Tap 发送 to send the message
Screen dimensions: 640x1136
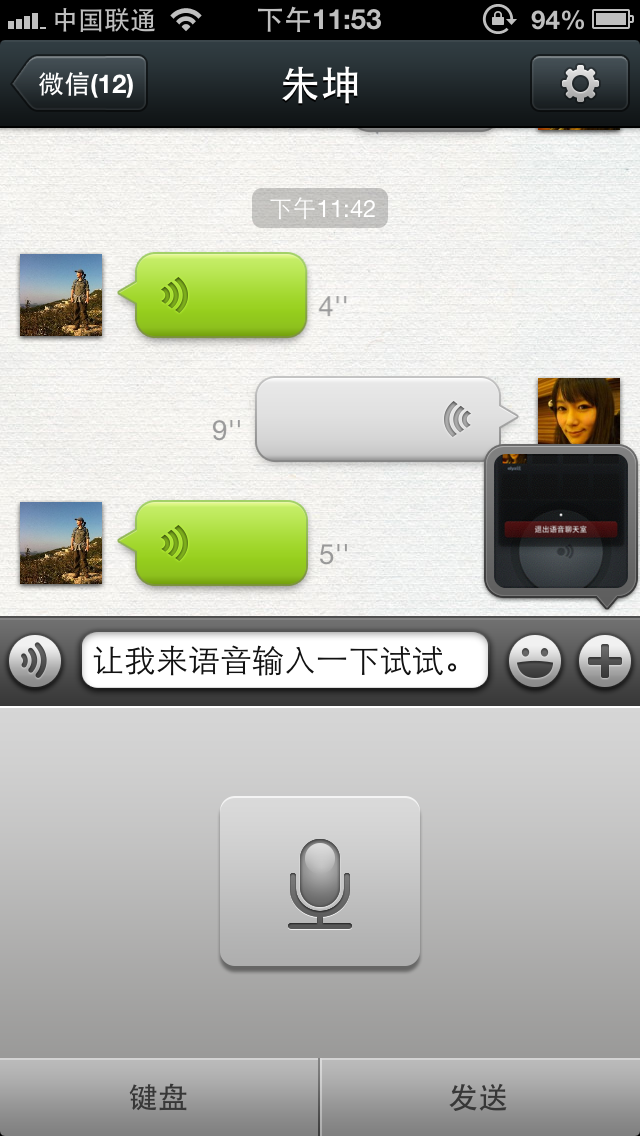pyautogui.click(x=479, y=1097)
